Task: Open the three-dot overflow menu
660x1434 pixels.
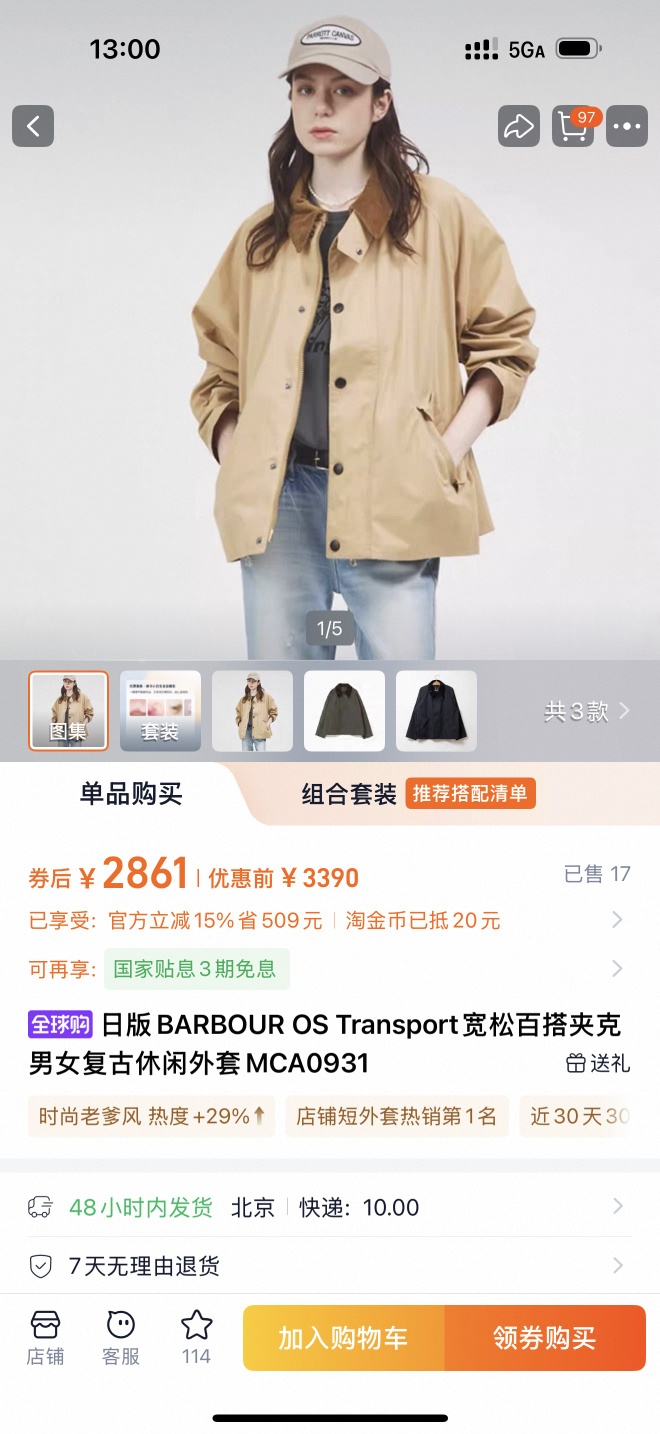Action: coord(627,126)
